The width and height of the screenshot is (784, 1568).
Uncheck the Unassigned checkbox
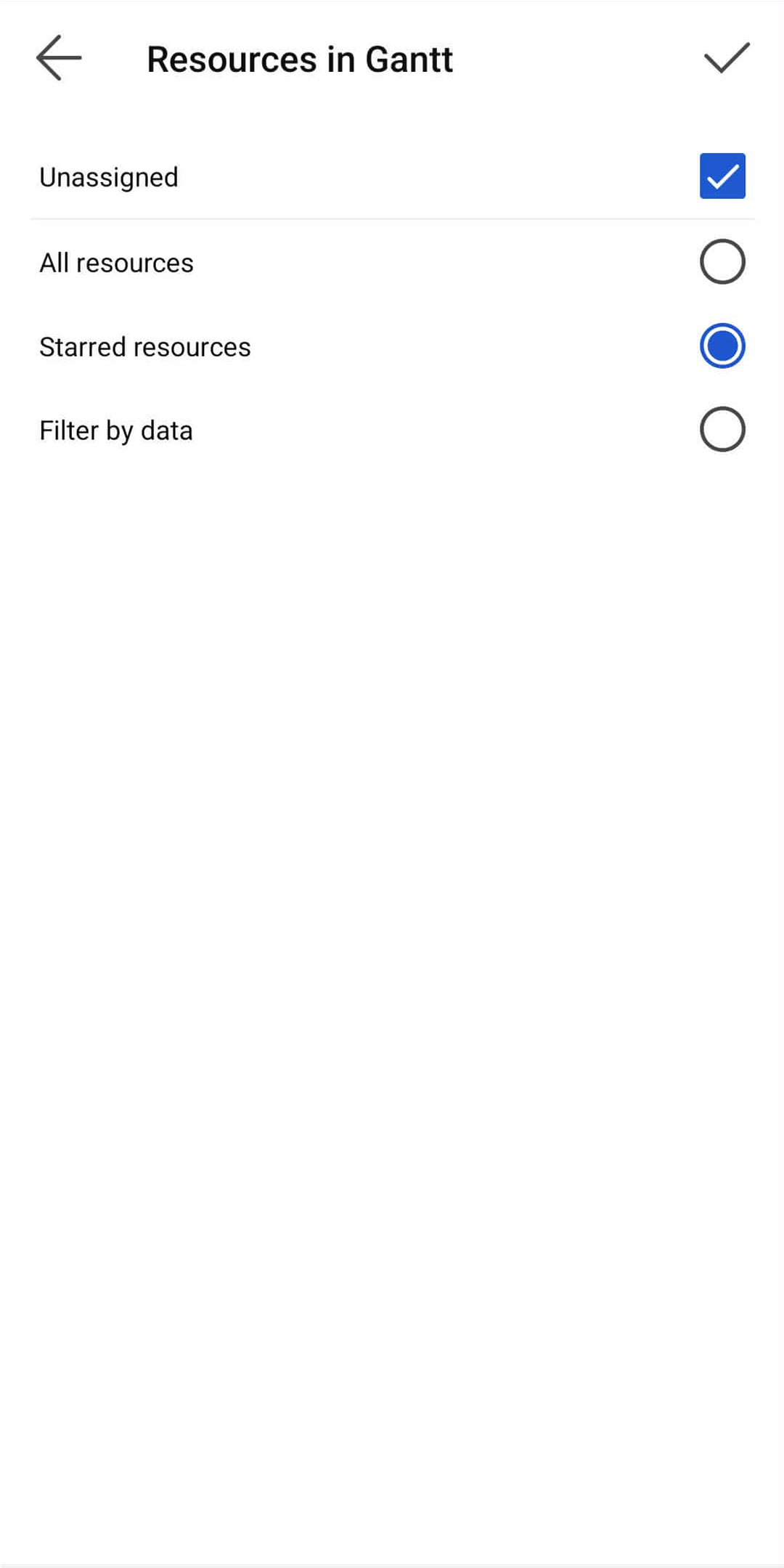pos(722,176)
